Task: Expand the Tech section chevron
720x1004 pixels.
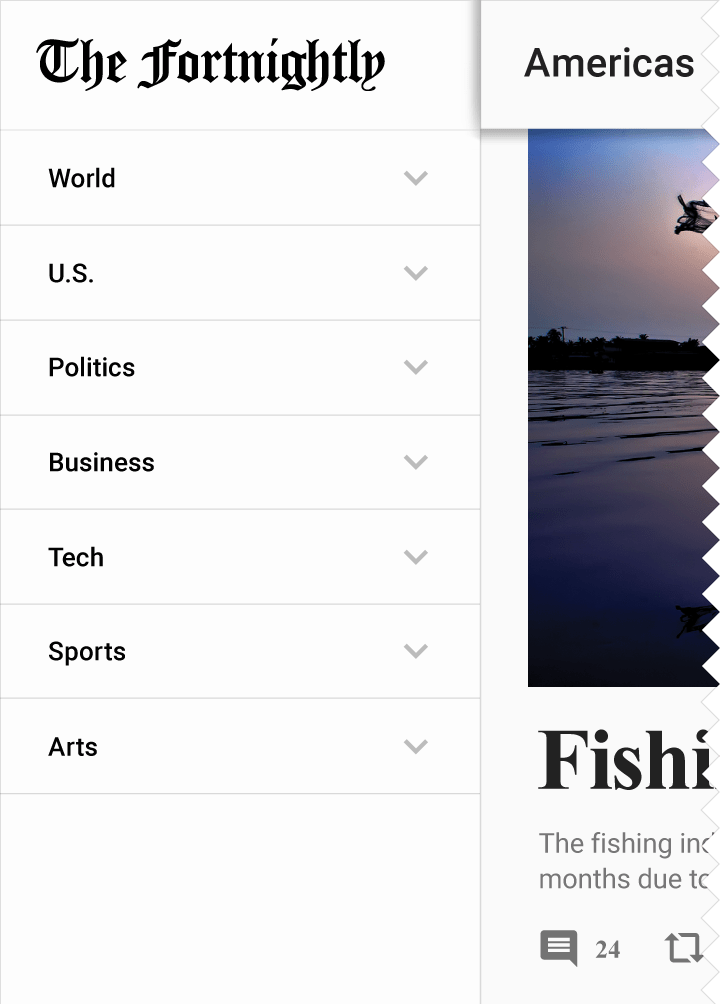Action: pyautogui.click(x=416, y=557)
